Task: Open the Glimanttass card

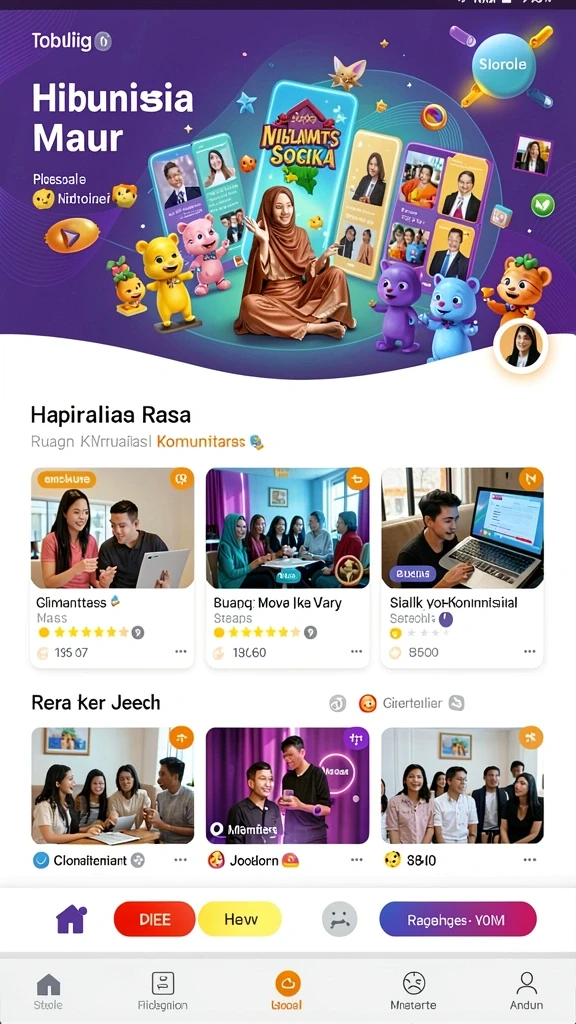Action: [x=112, y=568]
